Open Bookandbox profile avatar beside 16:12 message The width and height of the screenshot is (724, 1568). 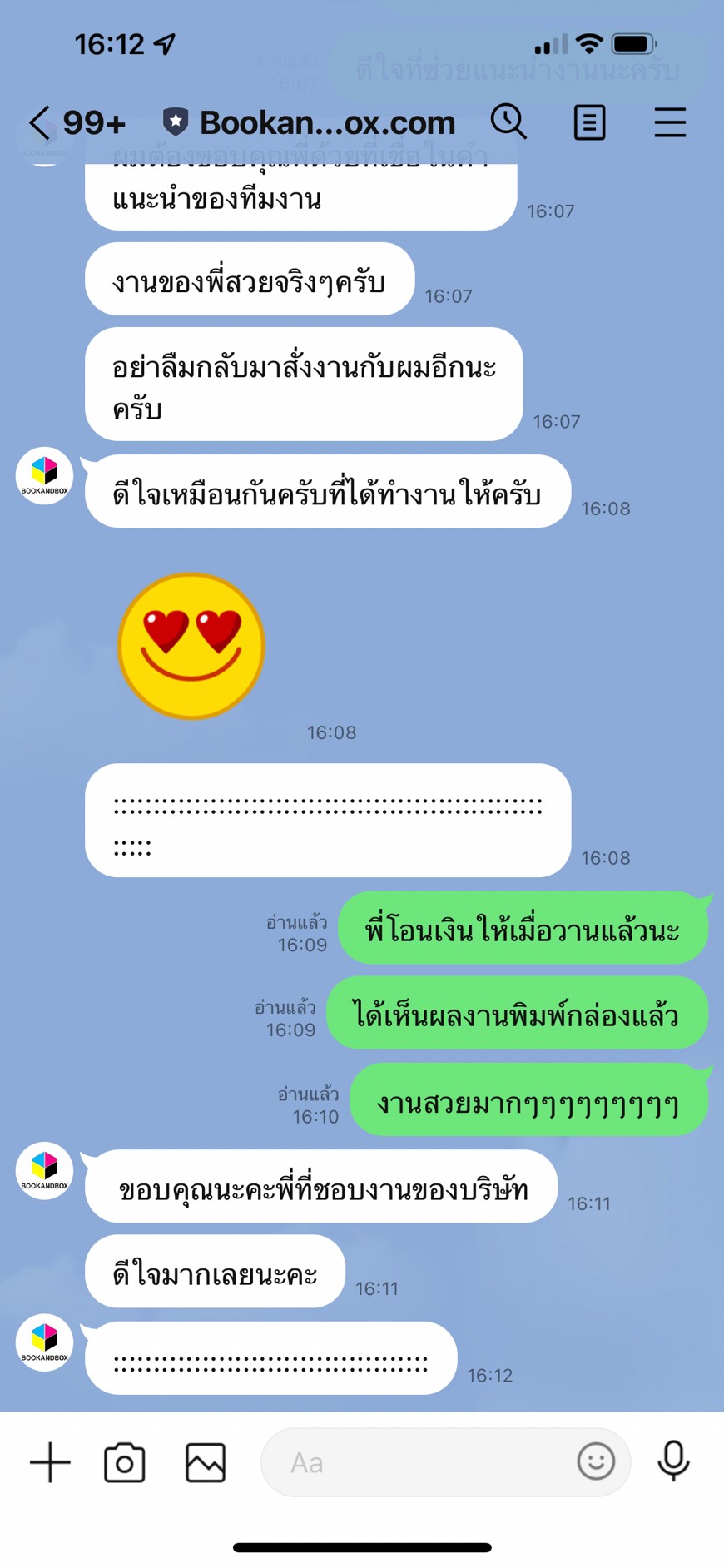(45, 1342)
